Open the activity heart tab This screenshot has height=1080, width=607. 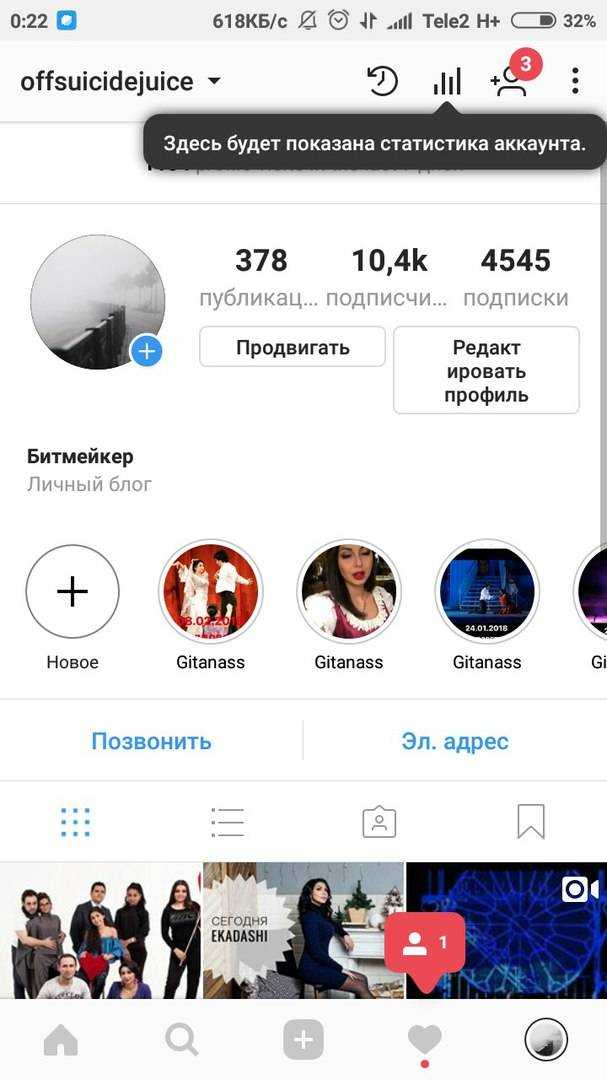(x=425, y=1041)
